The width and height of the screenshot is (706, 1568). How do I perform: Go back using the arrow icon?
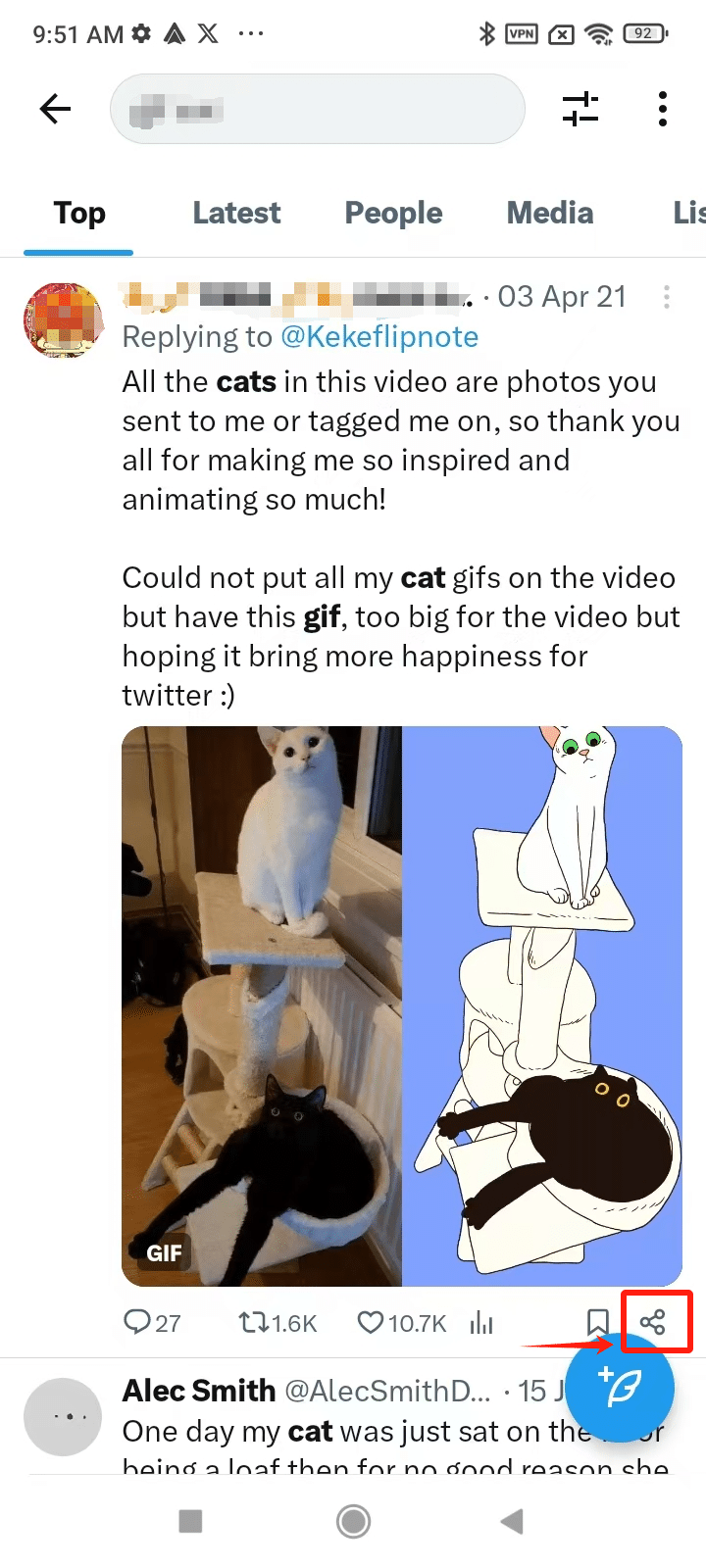pos(56,109)
